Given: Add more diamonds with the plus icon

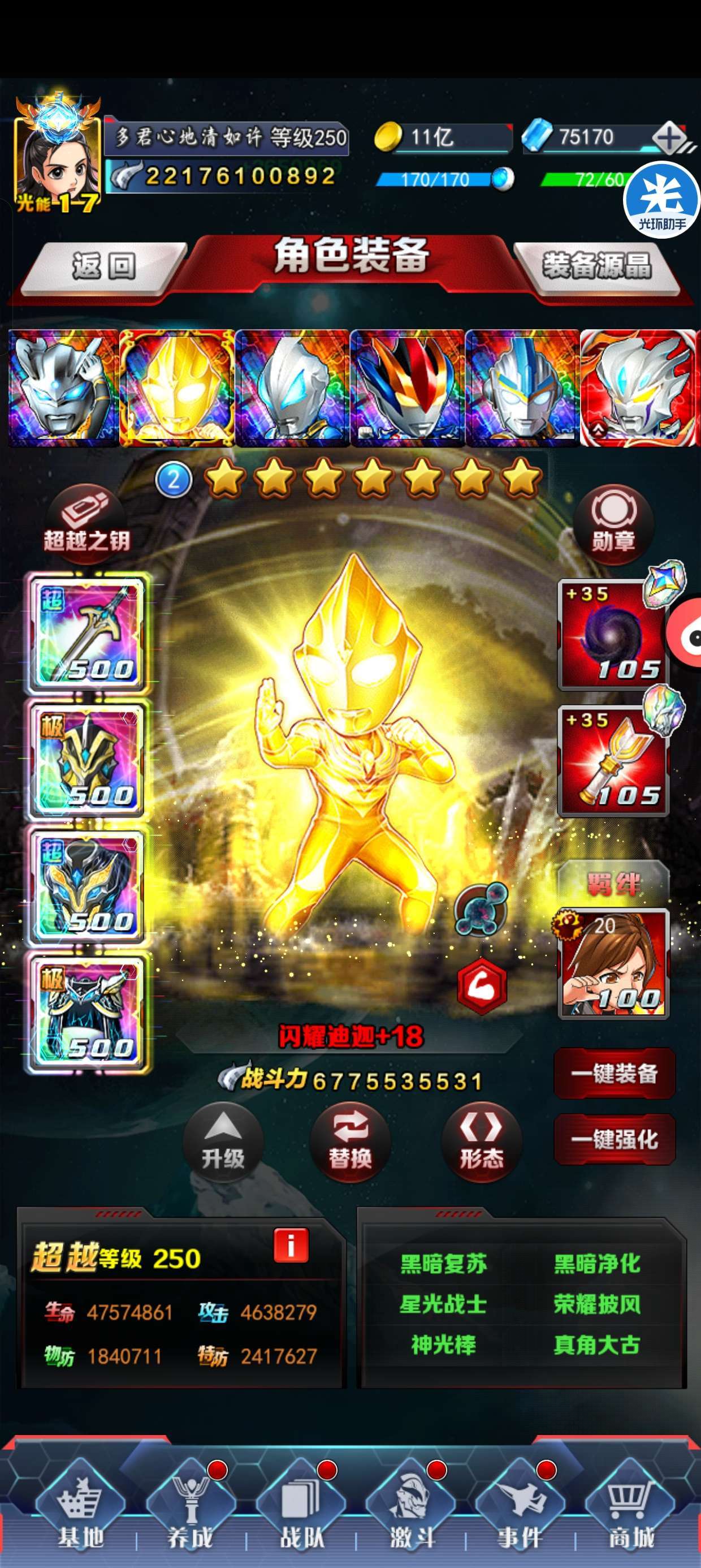Looking at the screenshot, I should pyautogui.click(x=669, y=138).
